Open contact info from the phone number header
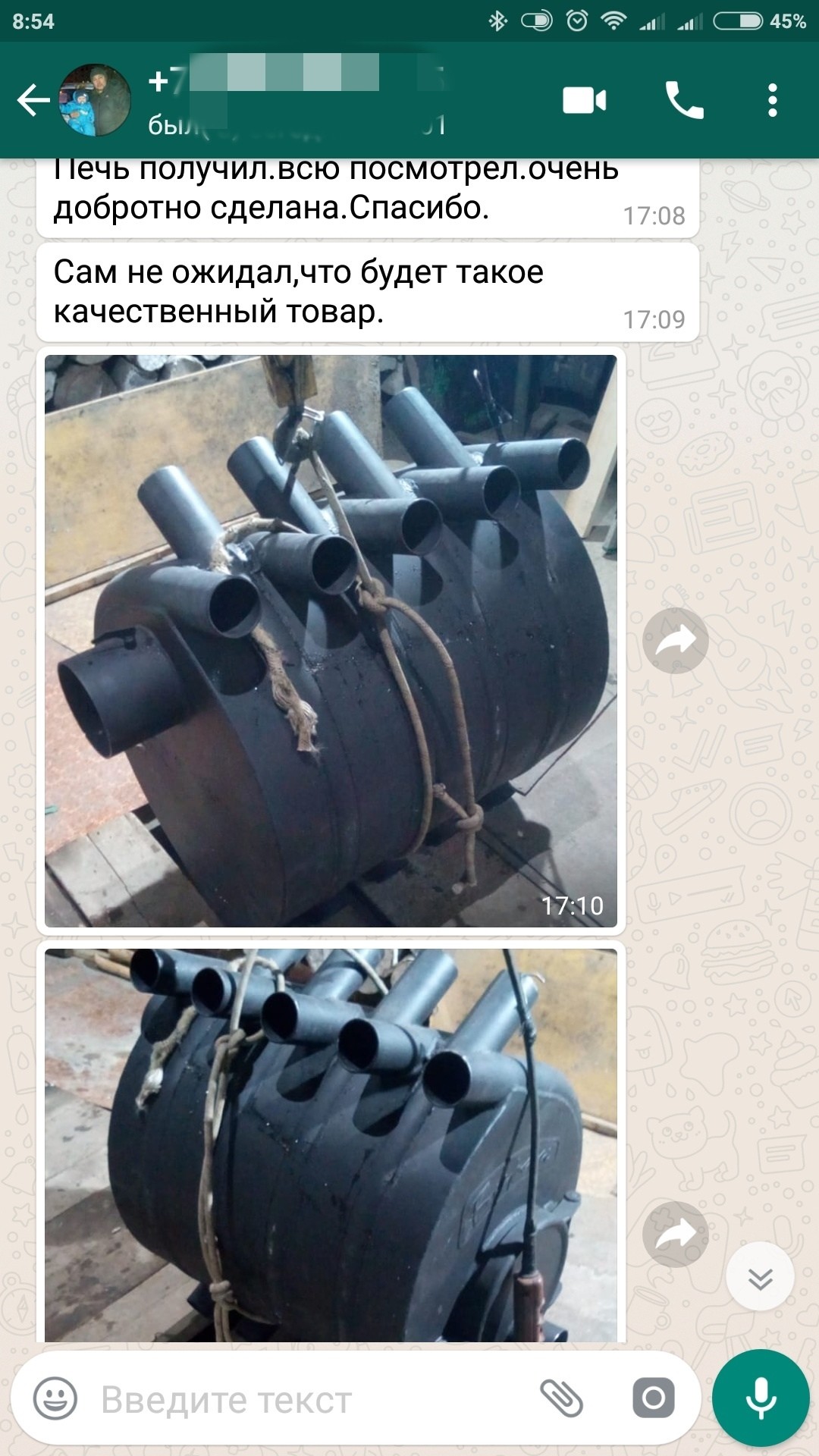Screen dimensions: 819x1456 (x=297, y=100)
